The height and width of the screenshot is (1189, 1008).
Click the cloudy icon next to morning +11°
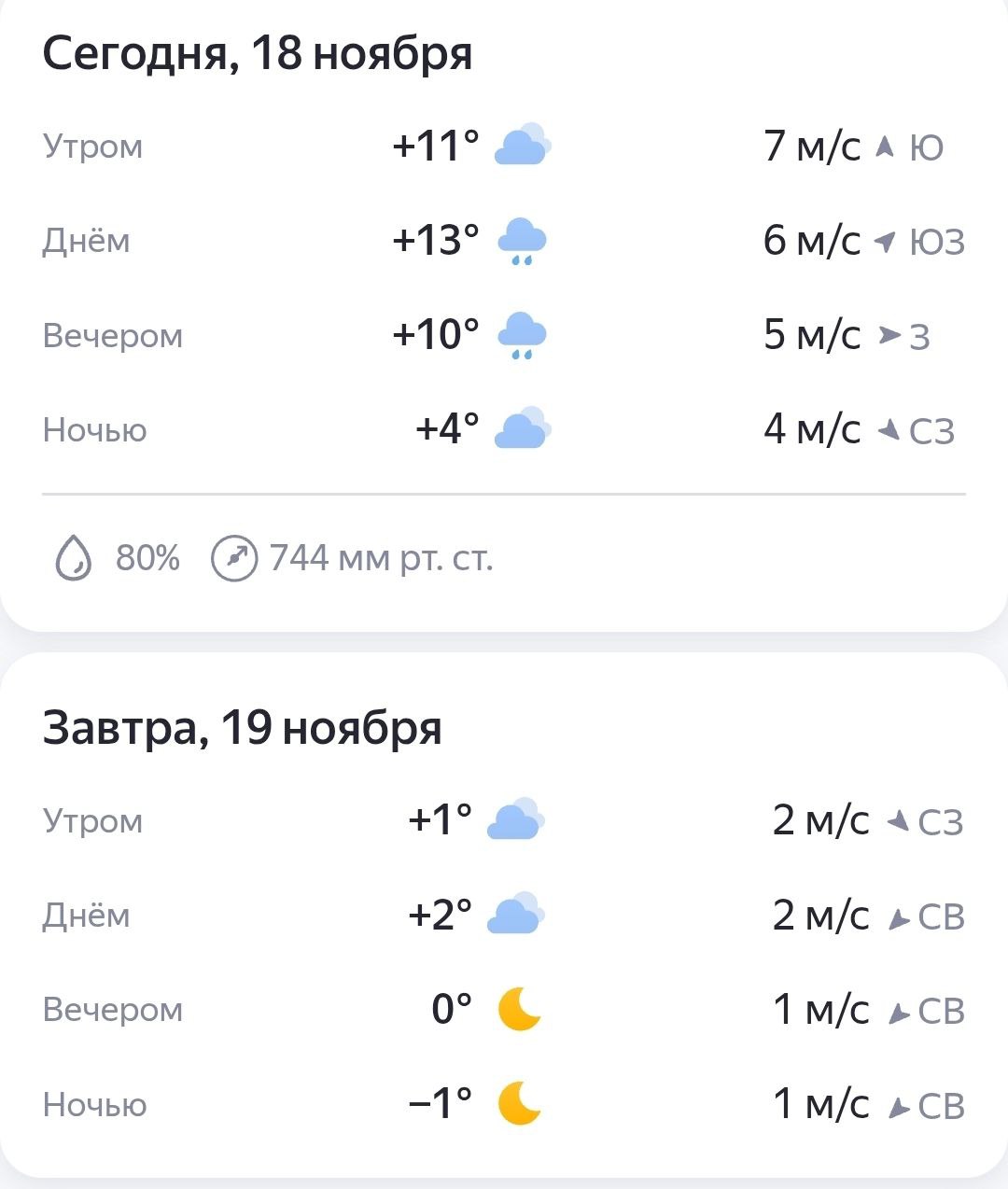coord(523,147)
